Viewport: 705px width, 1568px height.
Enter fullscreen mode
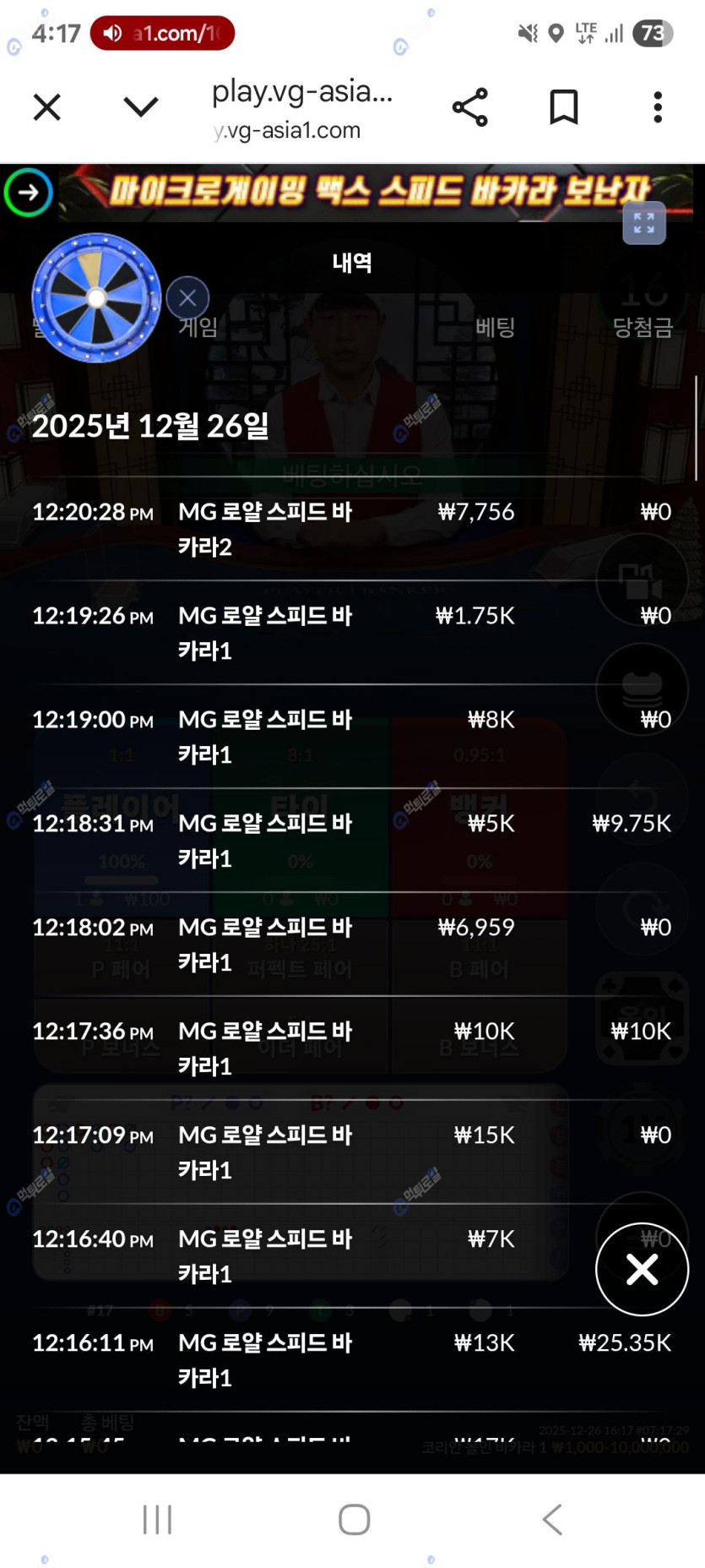click(644, 223)
